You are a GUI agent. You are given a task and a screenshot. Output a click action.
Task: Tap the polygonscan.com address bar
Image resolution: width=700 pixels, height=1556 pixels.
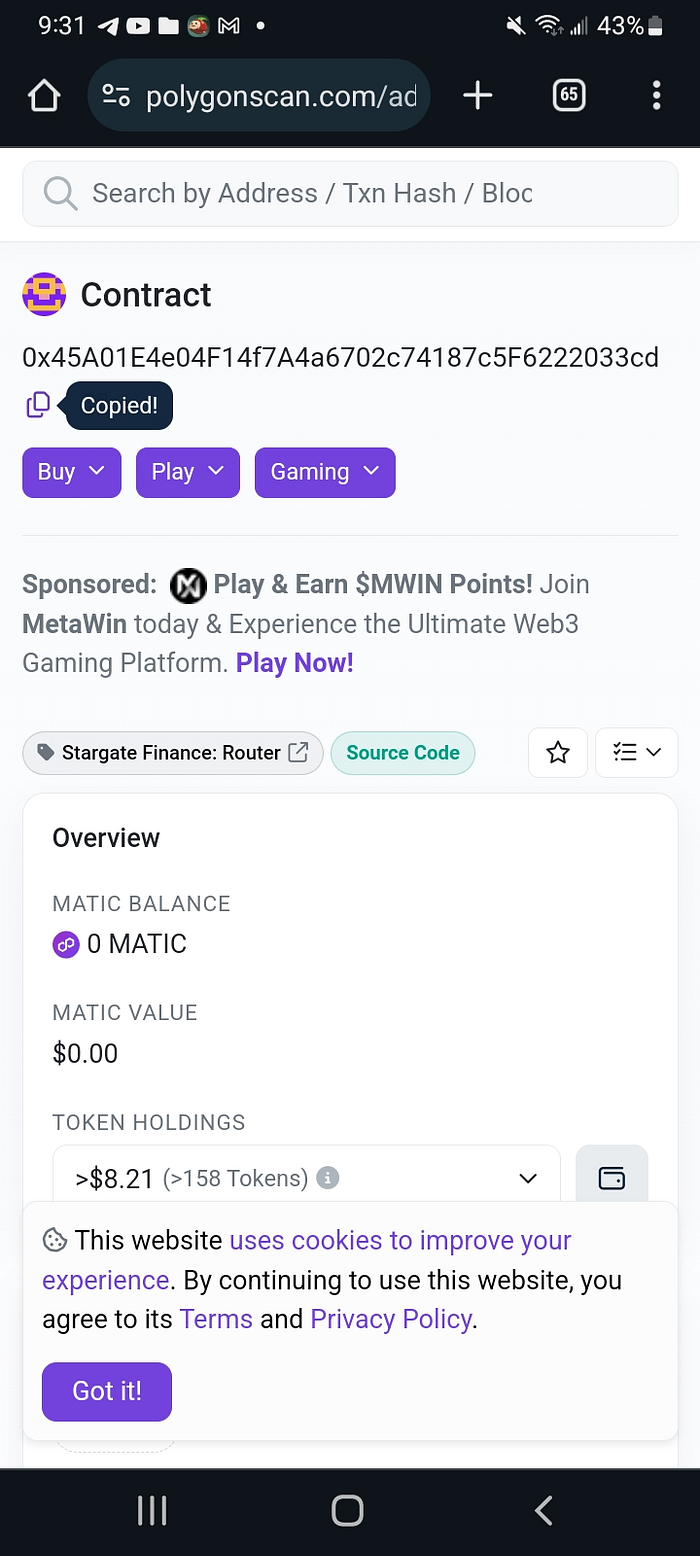tap(259, 96)
